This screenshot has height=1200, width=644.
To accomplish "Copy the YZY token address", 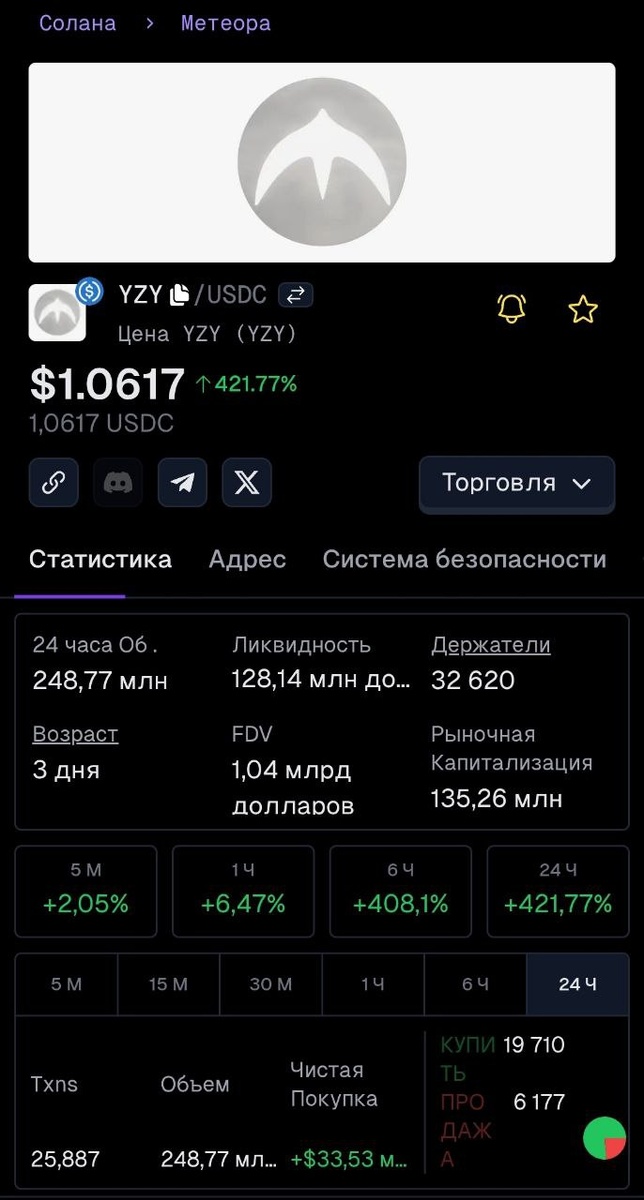I will coord(180,295).
